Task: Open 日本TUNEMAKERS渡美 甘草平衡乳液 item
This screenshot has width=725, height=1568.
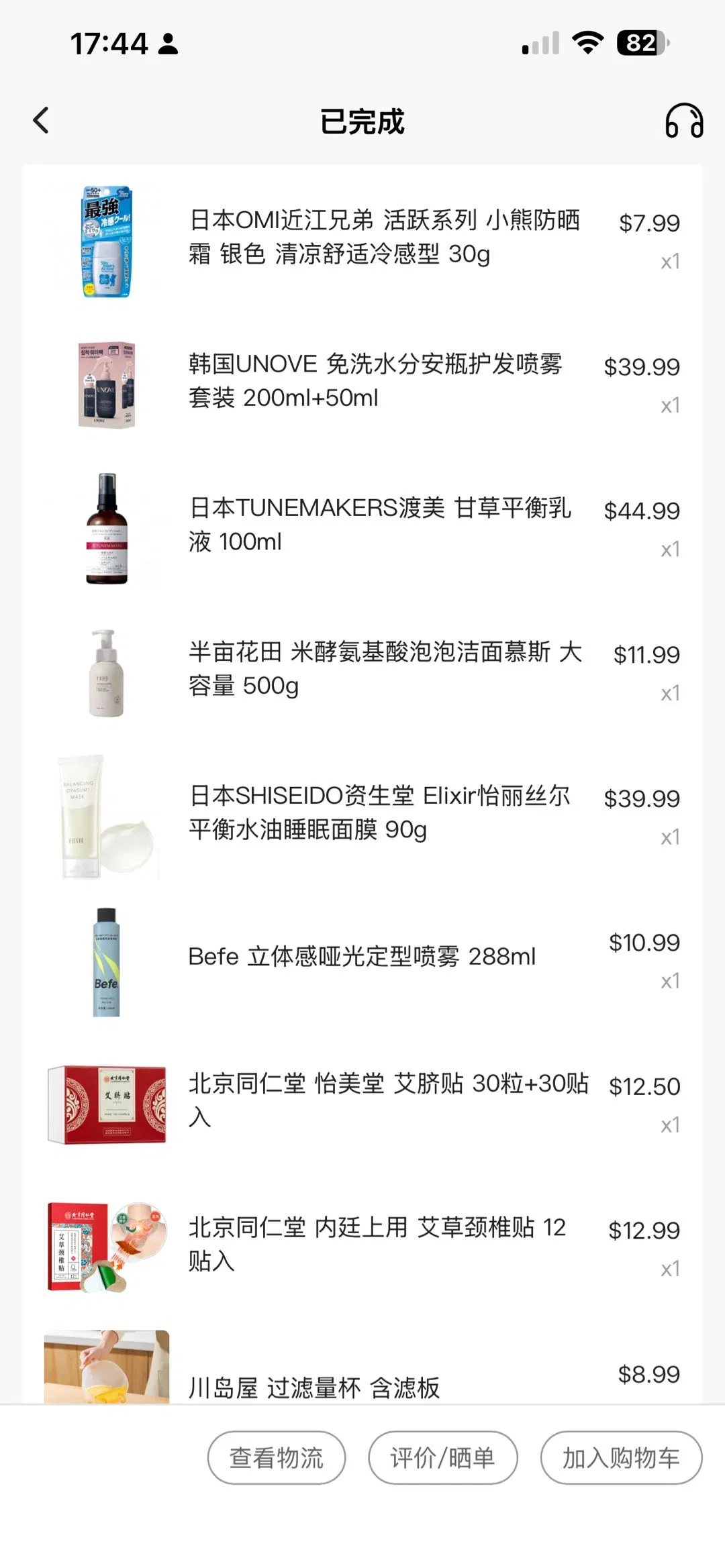Action: 380,525
